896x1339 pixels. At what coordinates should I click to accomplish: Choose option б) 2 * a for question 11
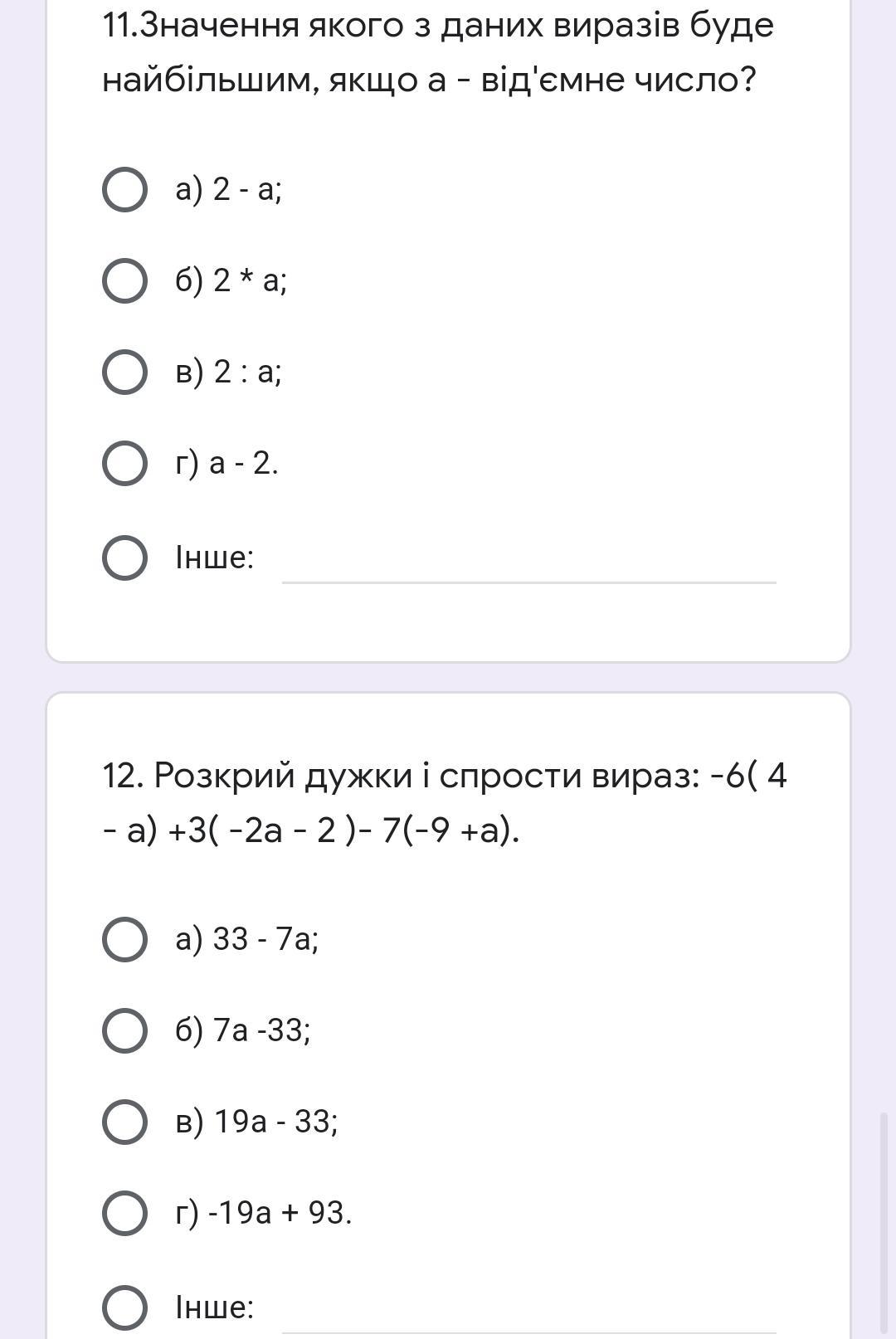pos(124,280)
